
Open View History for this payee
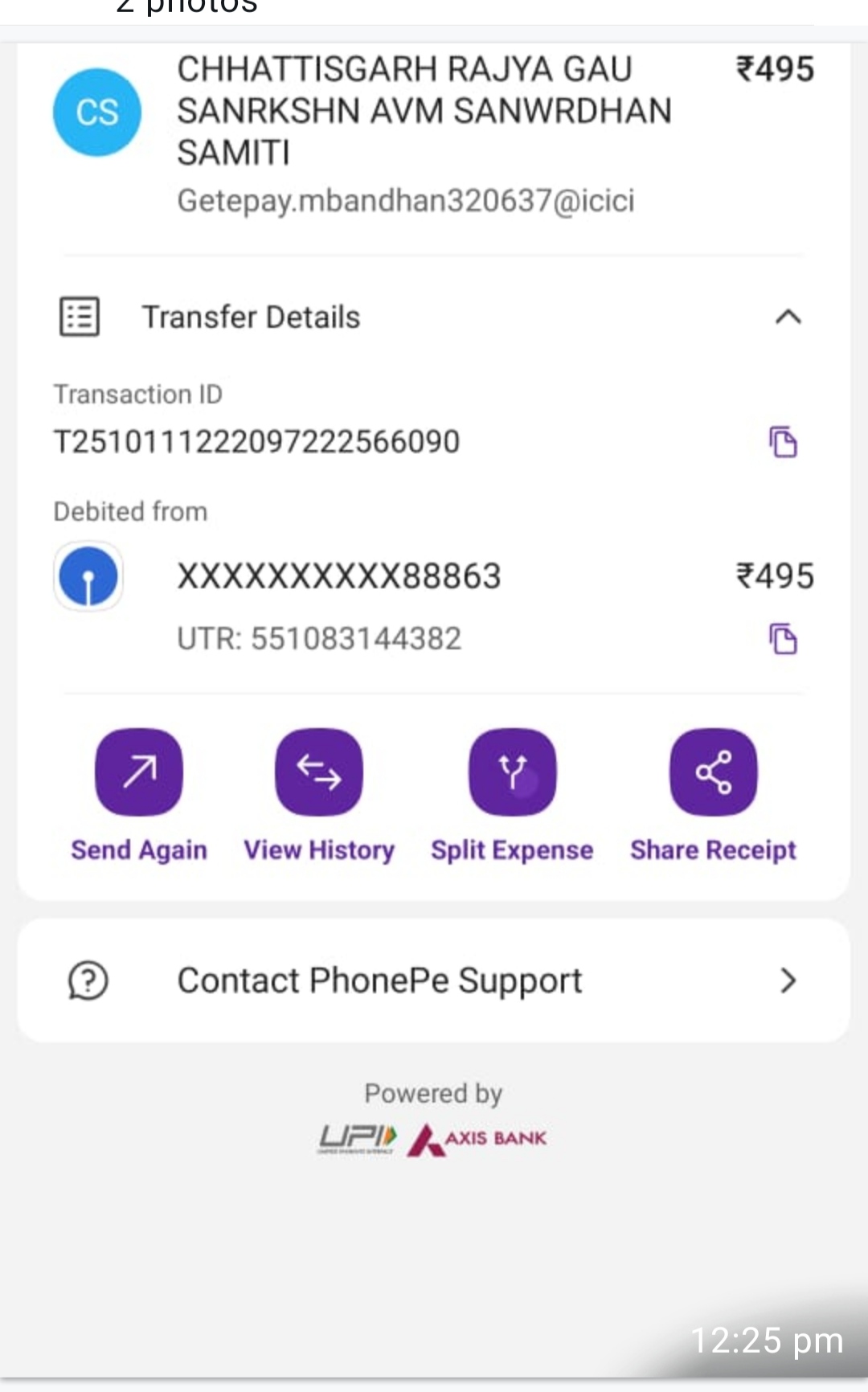pyautogui.click(x=319, y=772)
